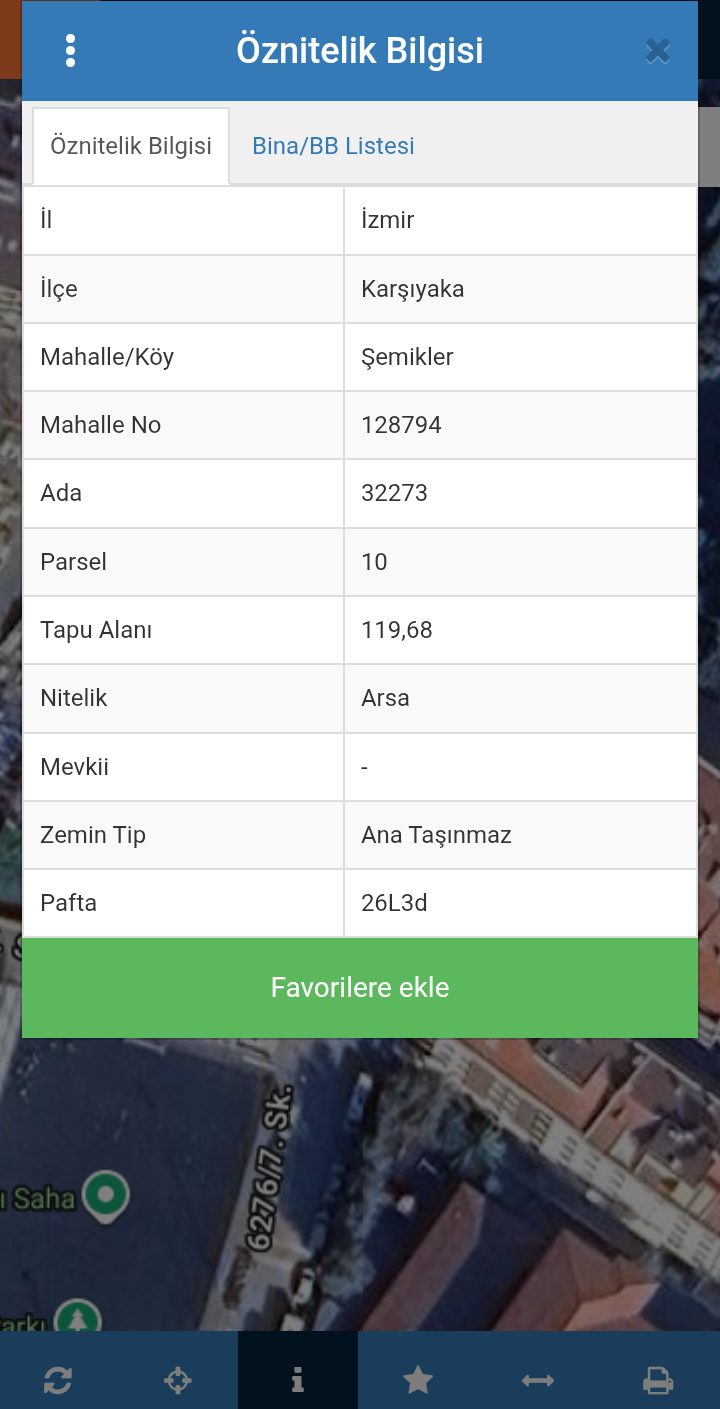Tap the refresh icon in the bottom toolbar
The image size is (720, 1409).
point(58,1381)
